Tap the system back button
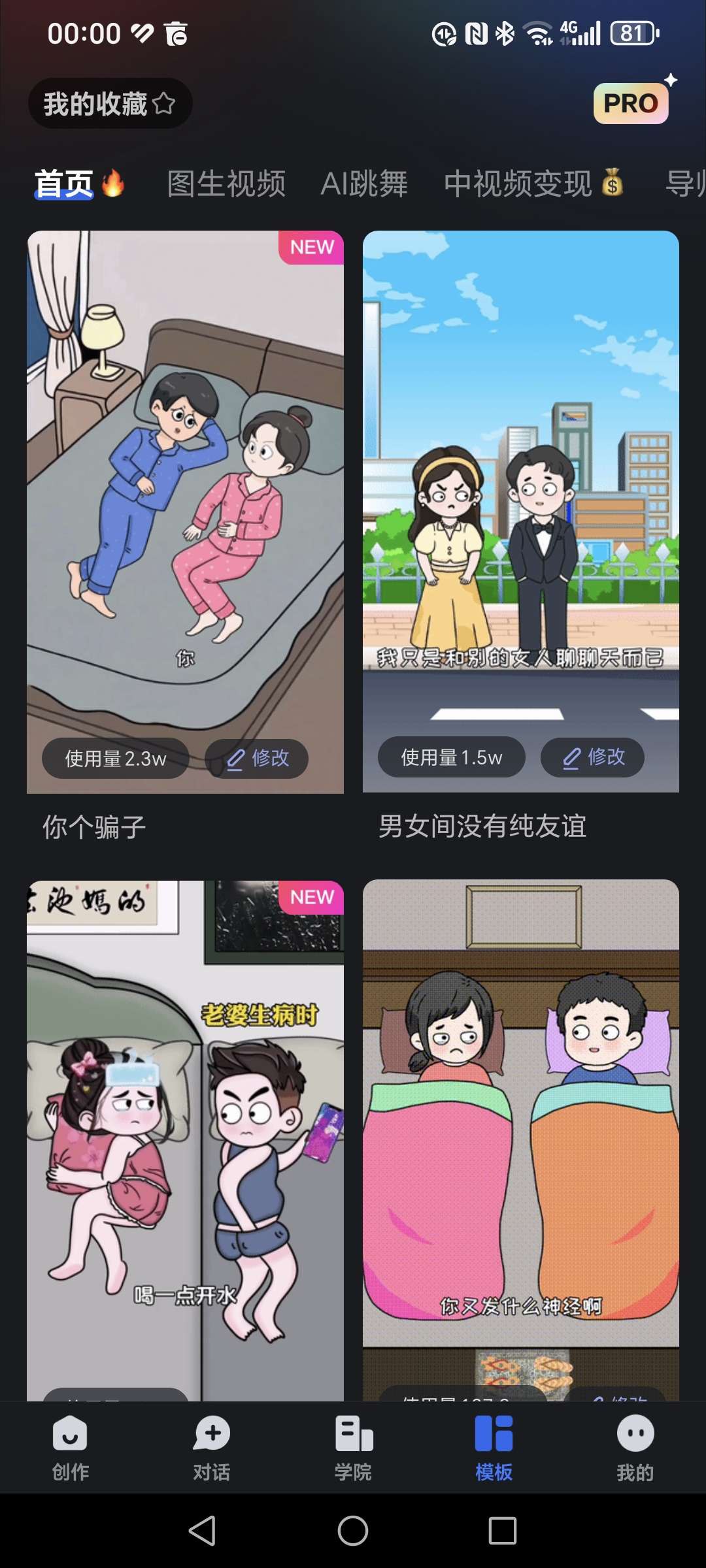The width and height of the screenshot is (706, 1568). (x=202, y=1530)
